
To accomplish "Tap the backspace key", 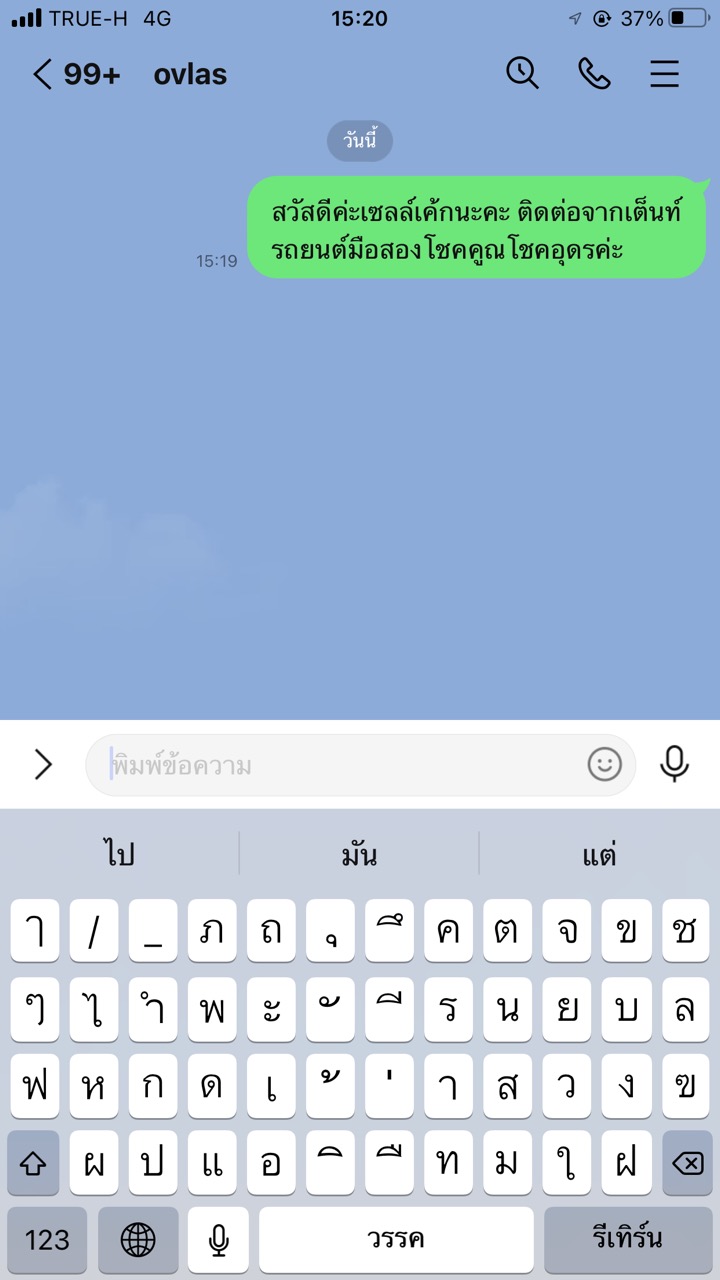I will click(686, 1163).
